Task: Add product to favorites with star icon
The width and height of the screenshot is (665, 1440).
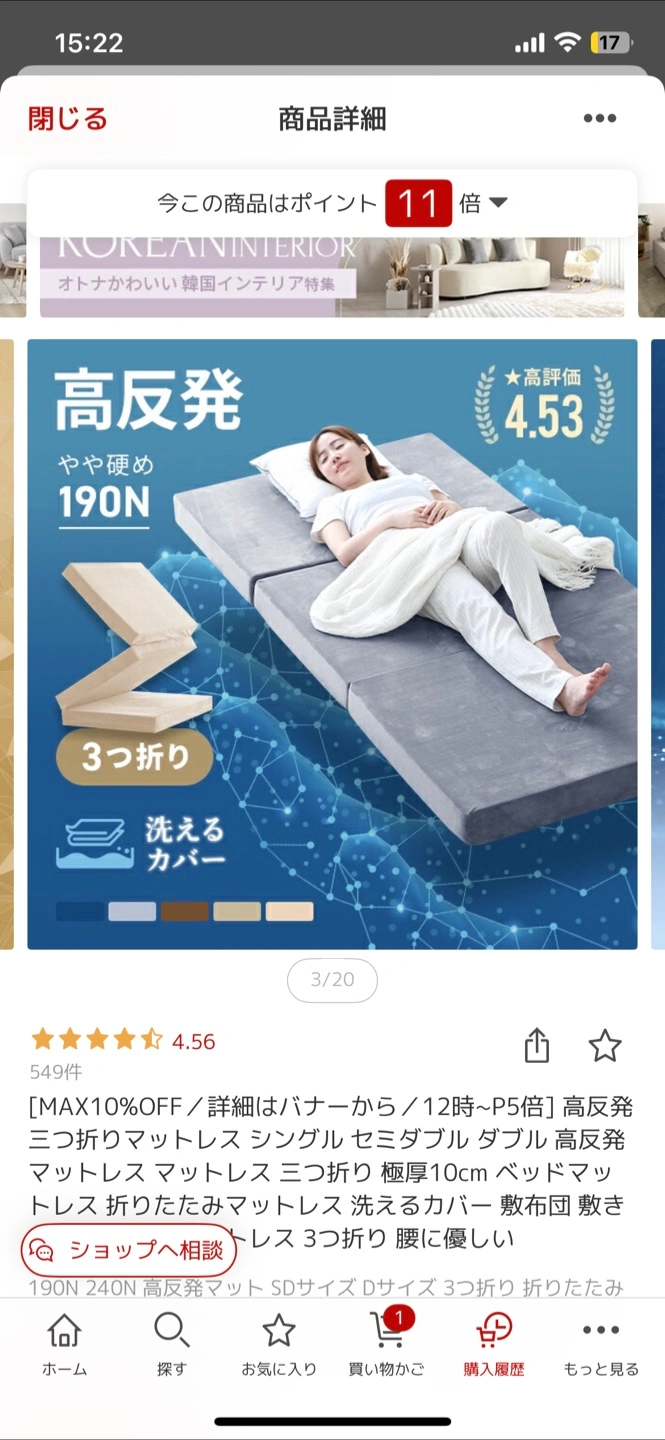Action: 604,1046
